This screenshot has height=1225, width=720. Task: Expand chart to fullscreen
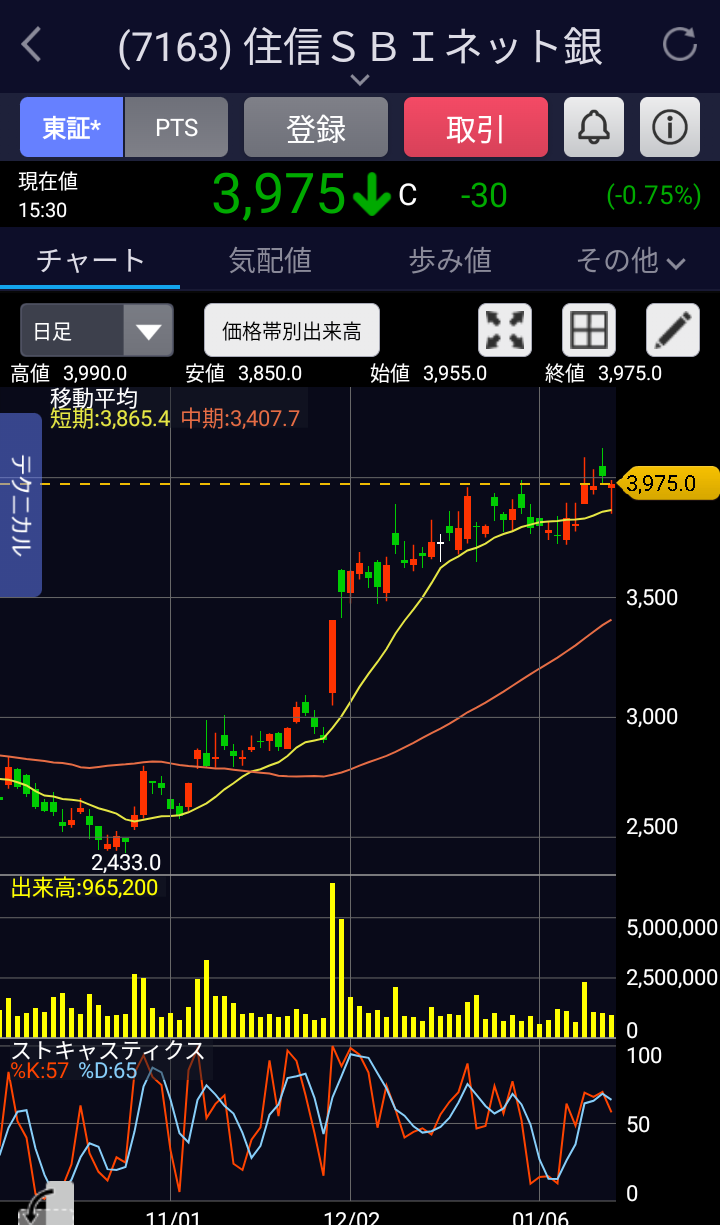click(505, 331)
